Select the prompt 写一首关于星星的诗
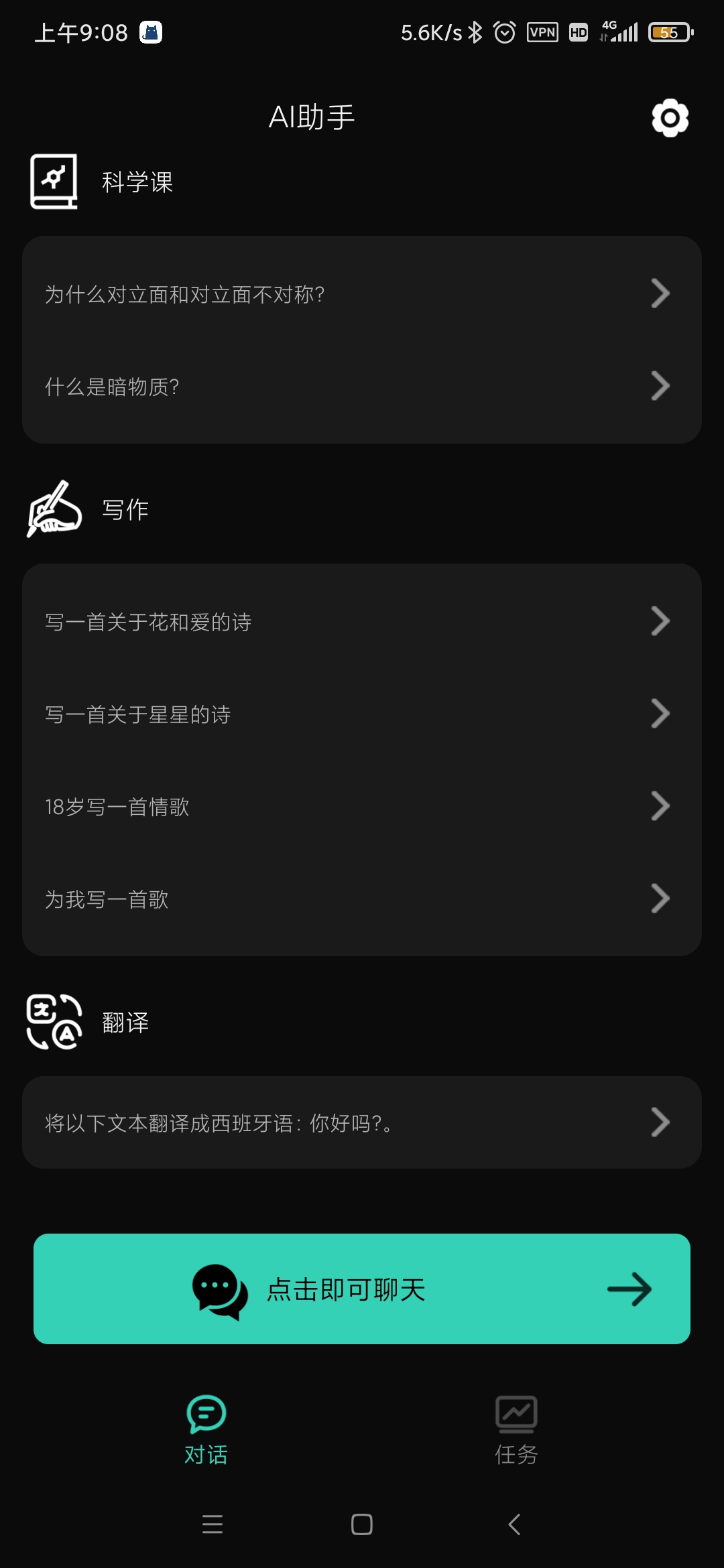This screenshot has height=1568, width=724. click(362, 714)
